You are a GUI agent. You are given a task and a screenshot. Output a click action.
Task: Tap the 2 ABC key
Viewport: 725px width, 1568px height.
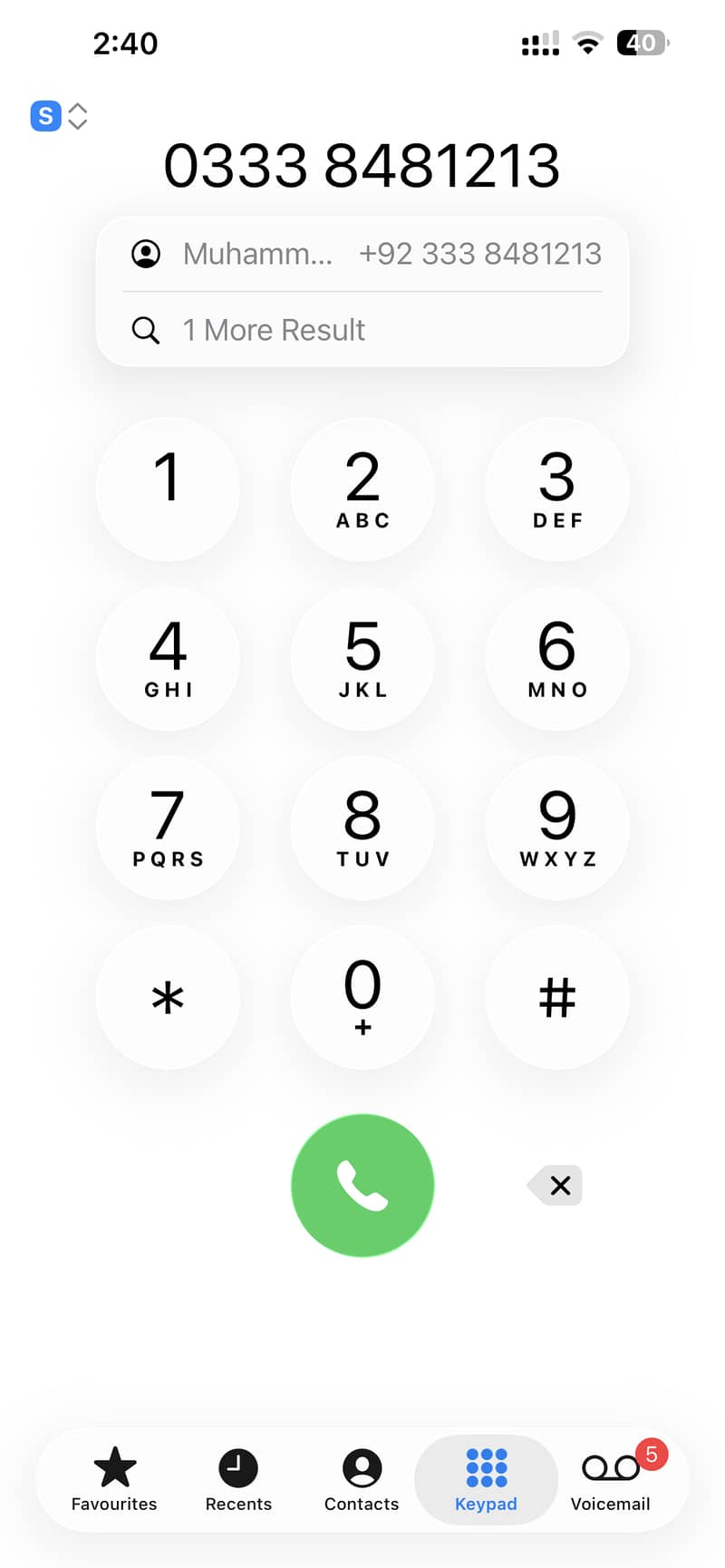tap(362, 489)
